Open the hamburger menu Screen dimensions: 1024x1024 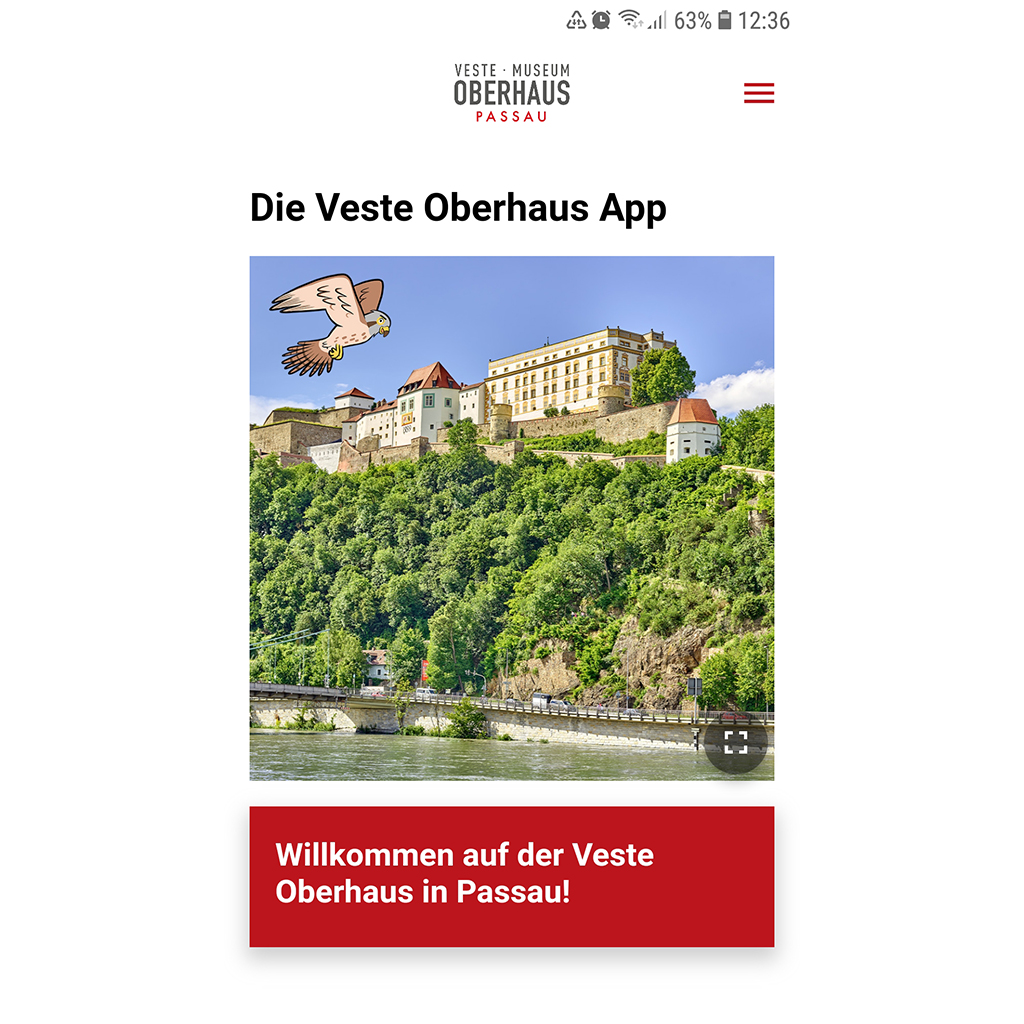[759, 94]
